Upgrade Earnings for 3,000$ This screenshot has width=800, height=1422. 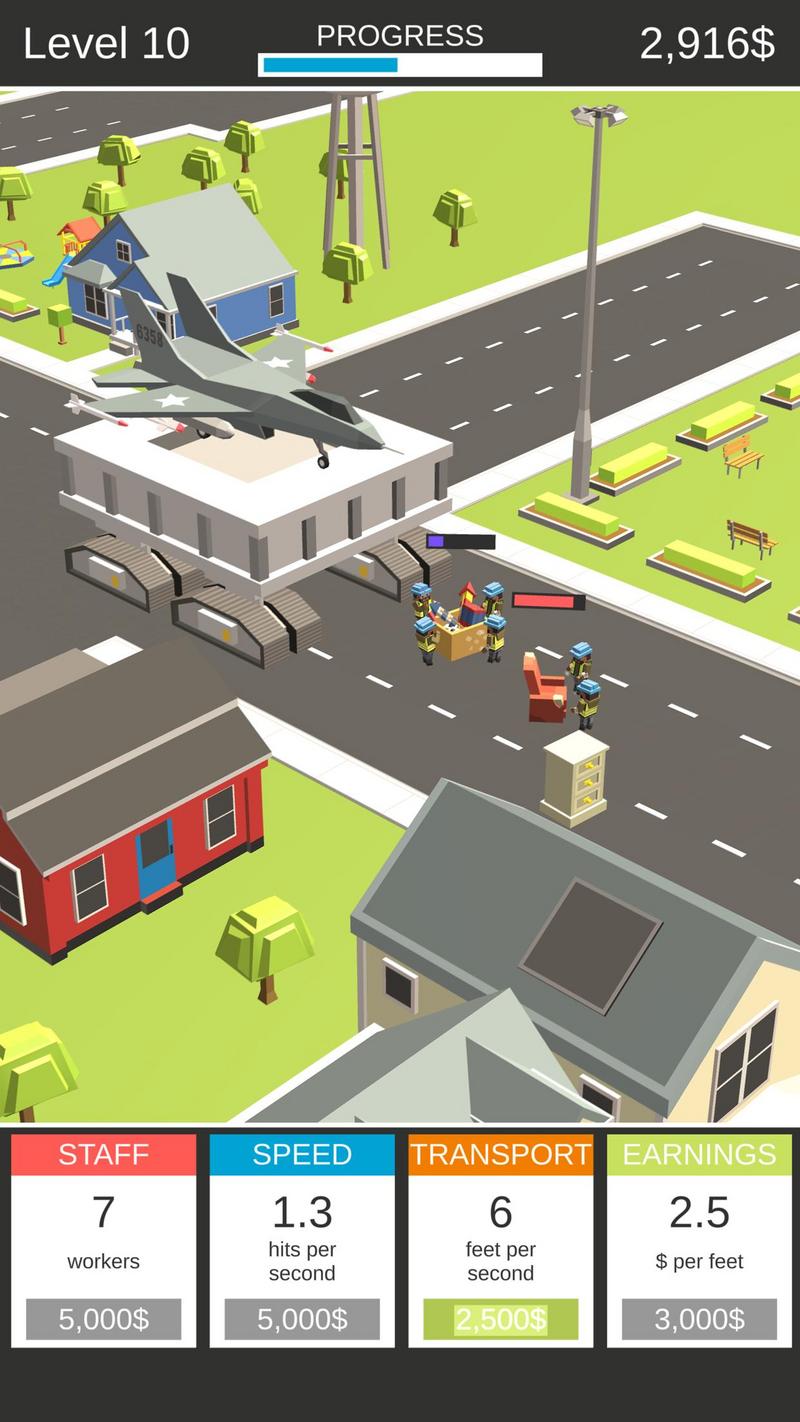[x=699, y=1319]
